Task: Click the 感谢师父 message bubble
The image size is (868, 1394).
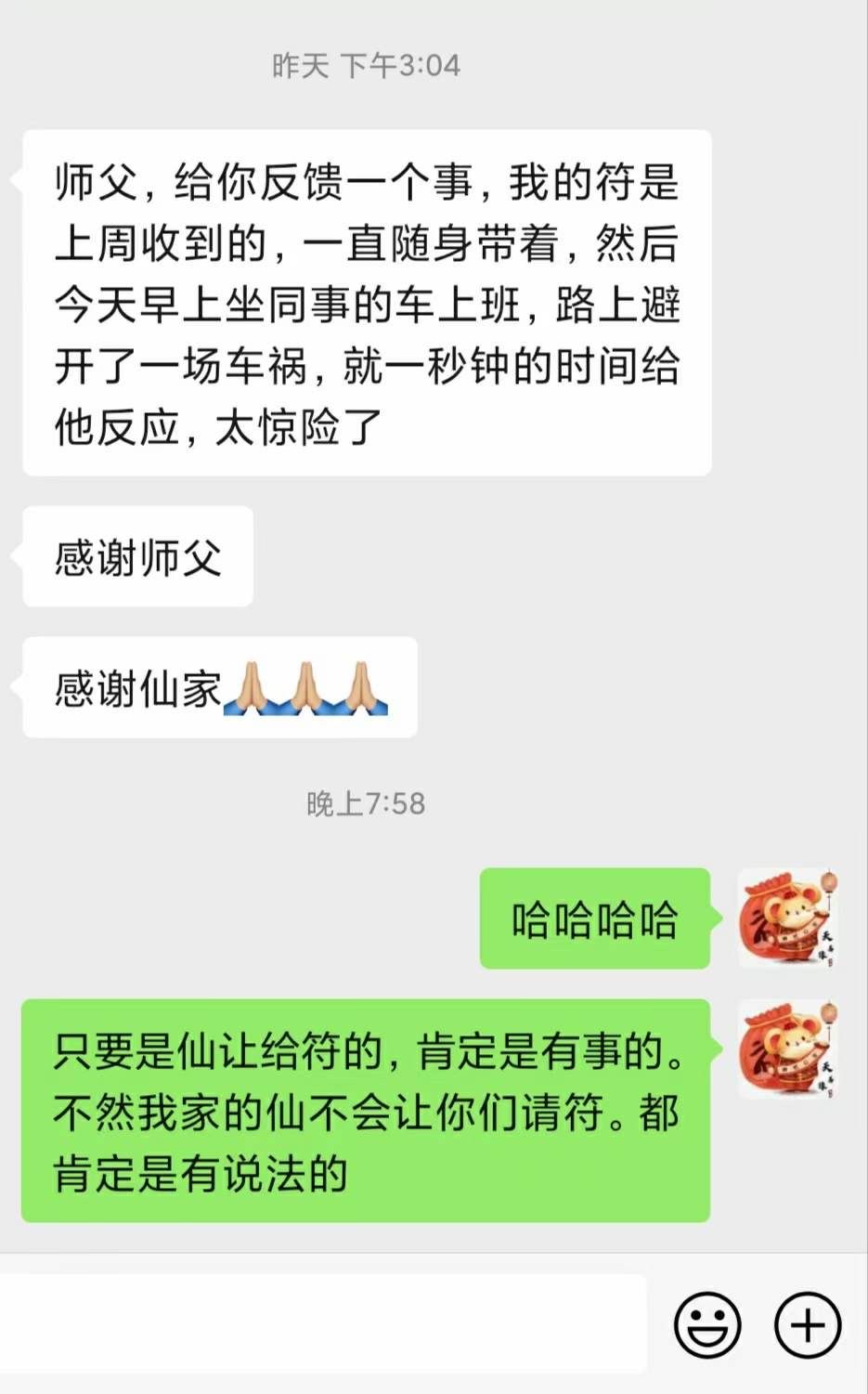Action: pos(137,554)
